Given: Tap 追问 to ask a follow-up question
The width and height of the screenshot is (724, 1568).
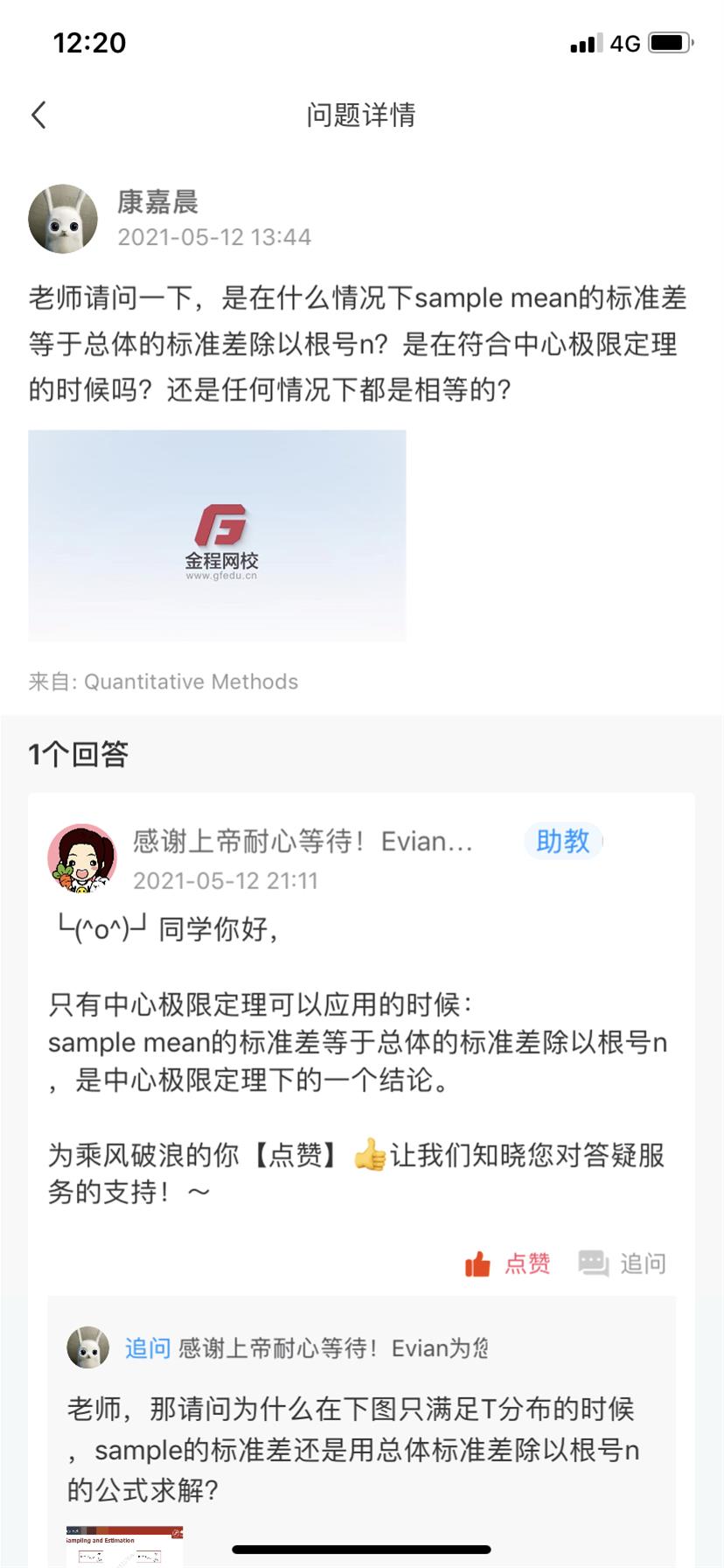Looking at the screenshot, I should pos(623,1263).
